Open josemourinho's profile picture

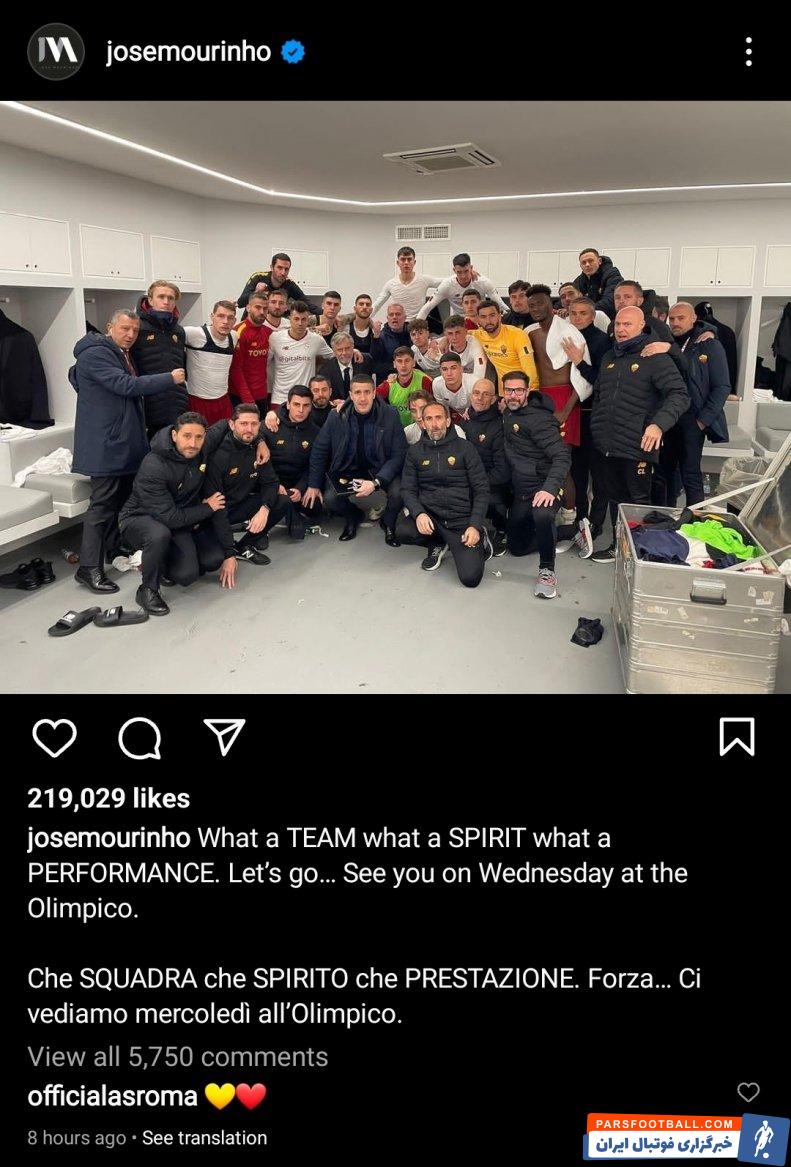click(x=56, y=52)
